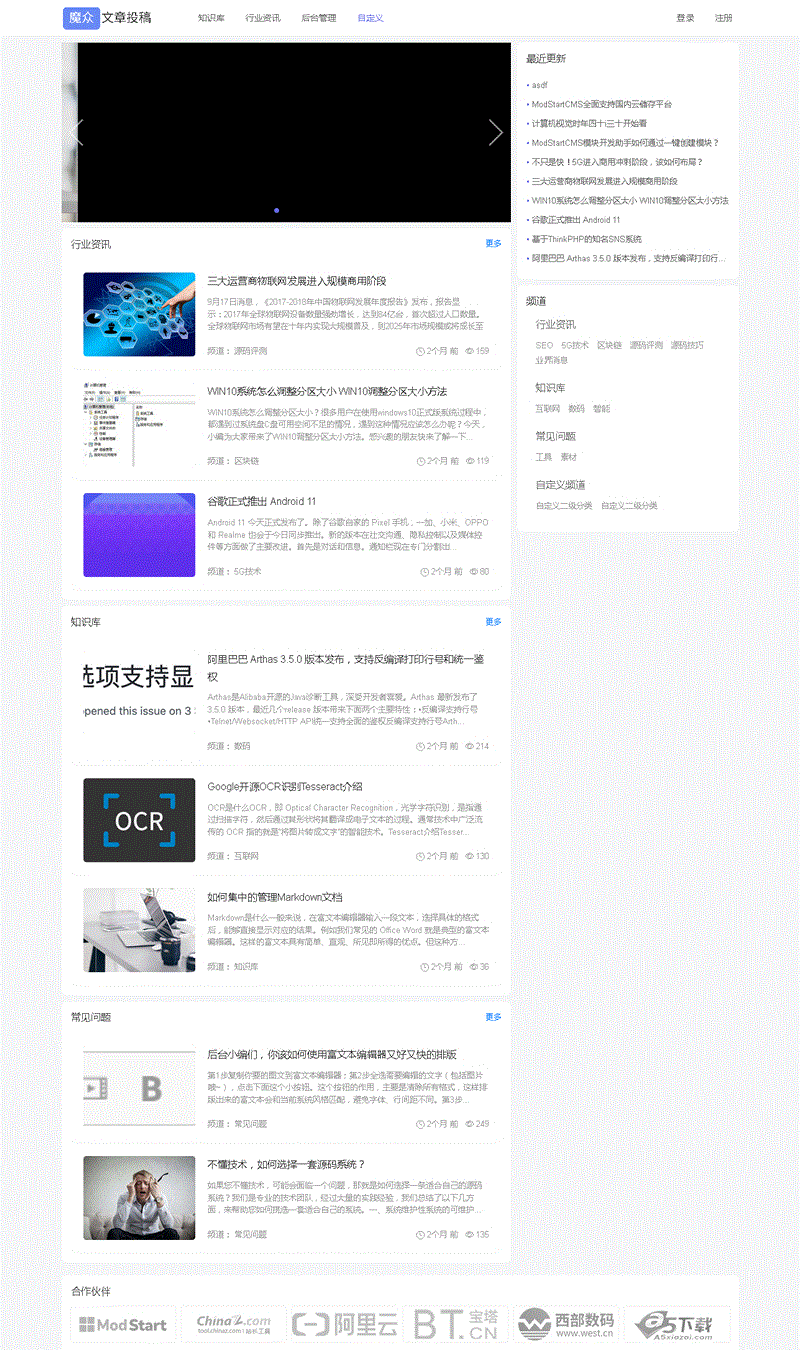Show next carousel slide with right arrow

495,132
